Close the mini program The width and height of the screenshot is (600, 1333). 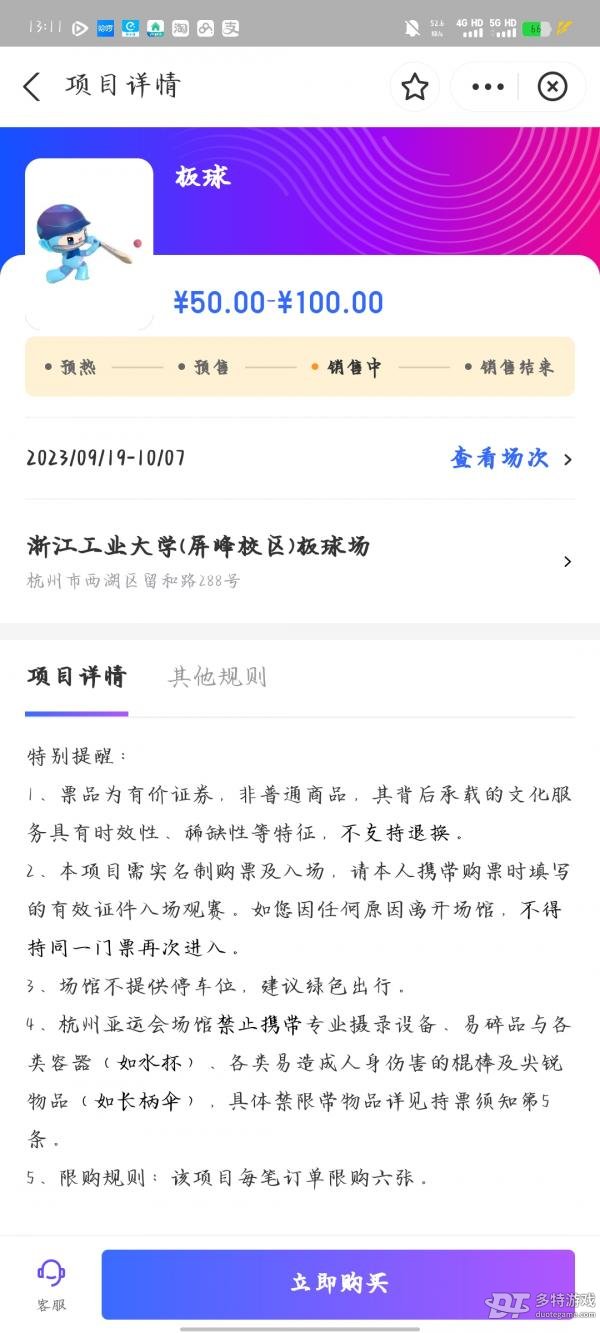pos(552,87)
